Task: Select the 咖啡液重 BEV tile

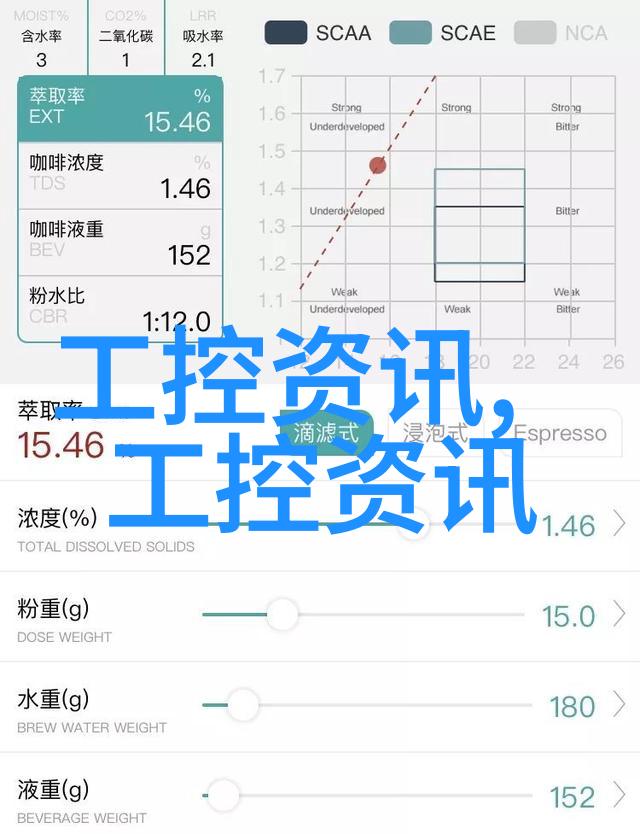Action: (x=119, y=241)
